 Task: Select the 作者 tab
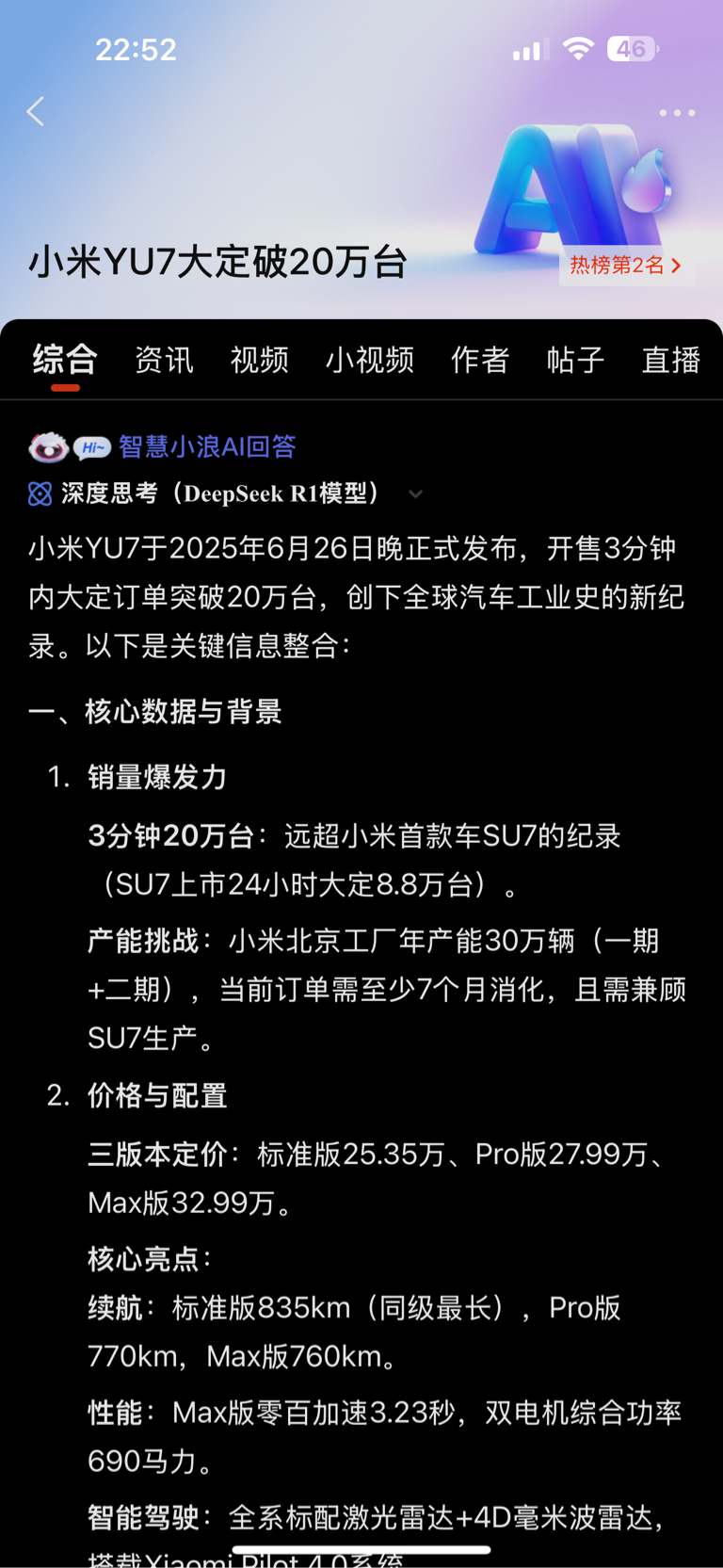pyautogui.click(x=480, y=360)
